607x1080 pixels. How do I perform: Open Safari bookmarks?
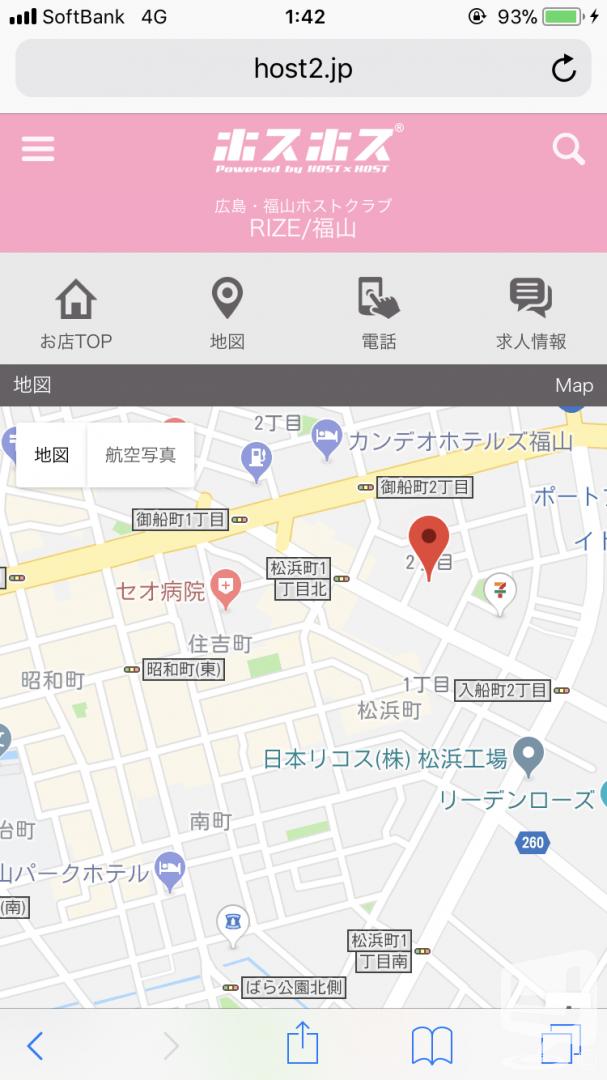(x=432, y=1046)
